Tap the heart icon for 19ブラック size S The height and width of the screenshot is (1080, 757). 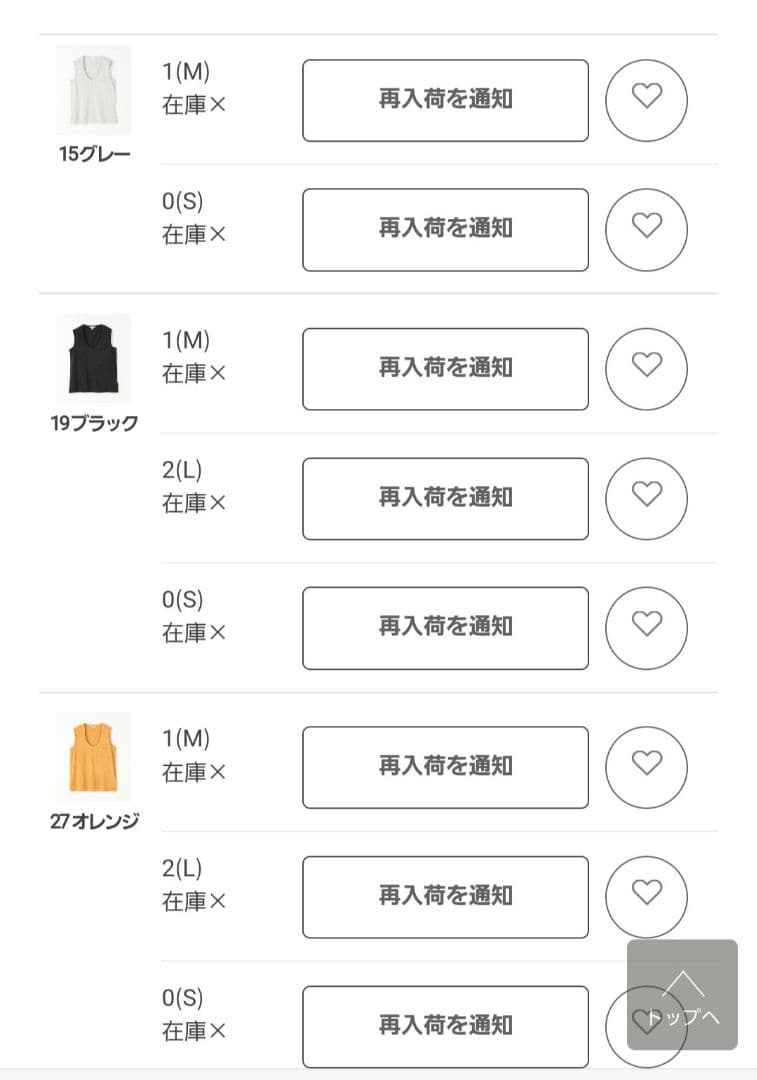click(x=647, y=627)
